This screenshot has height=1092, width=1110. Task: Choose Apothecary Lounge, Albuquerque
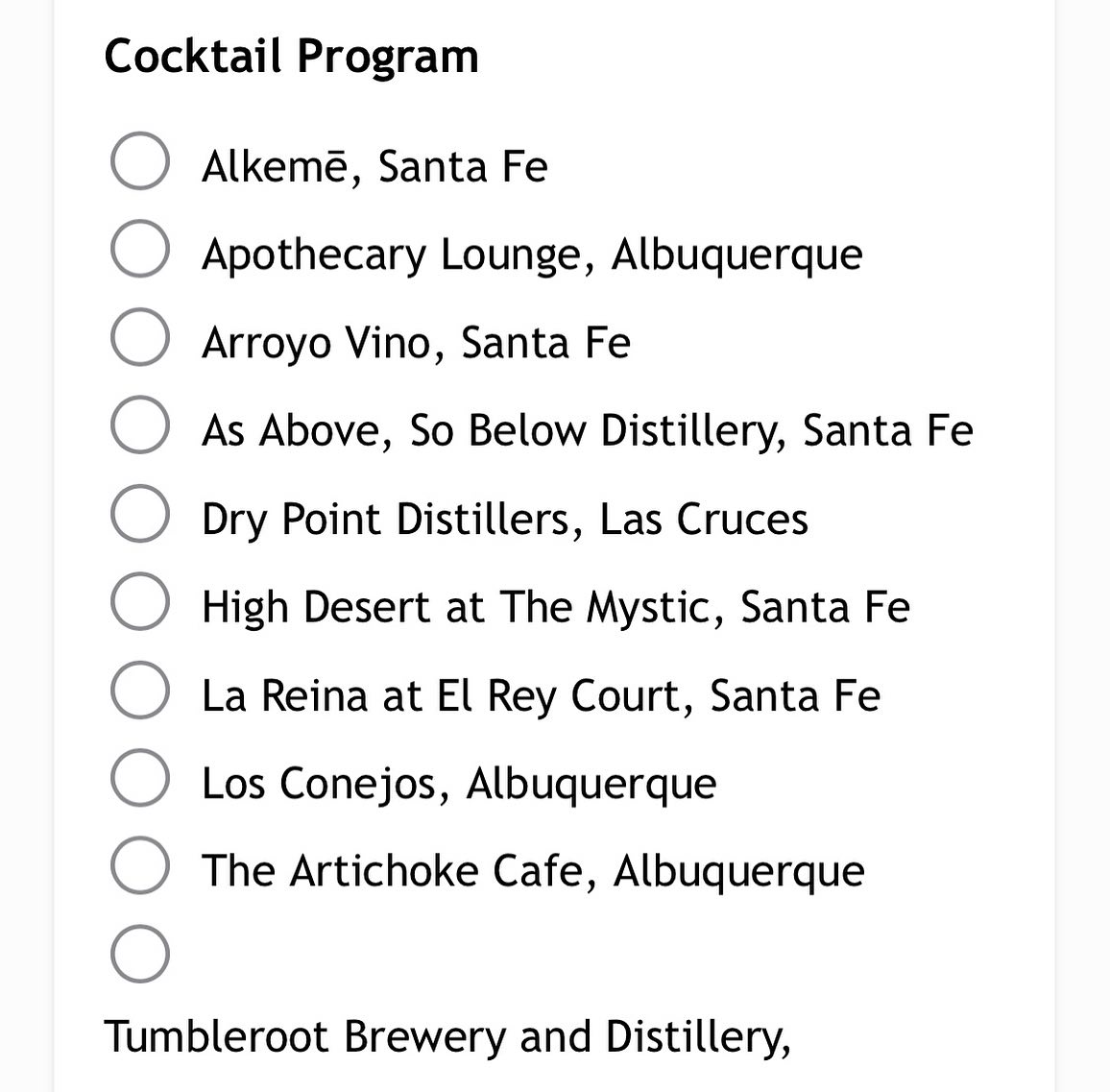click(x=140, y=249)
